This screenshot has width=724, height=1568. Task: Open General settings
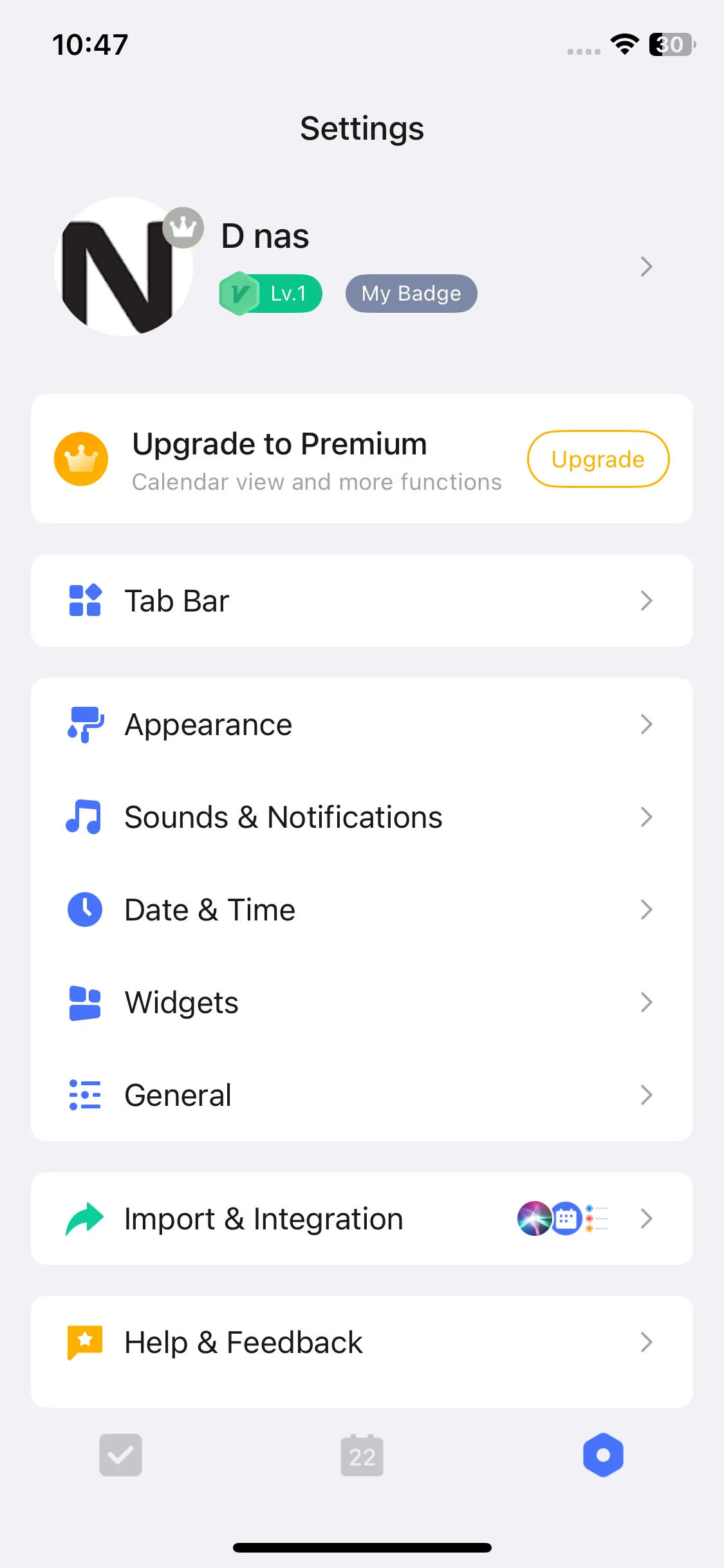coord(362,1095)
